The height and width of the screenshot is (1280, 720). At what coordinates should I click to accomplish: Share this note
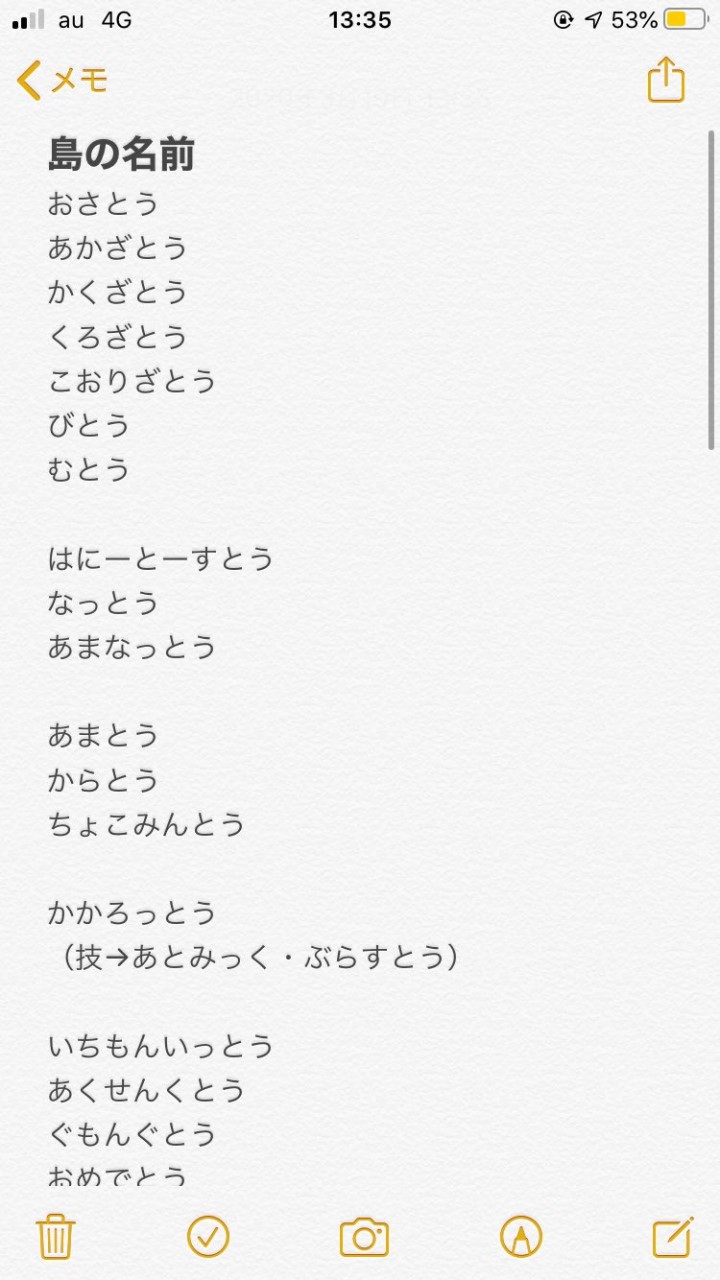[666, 79]
